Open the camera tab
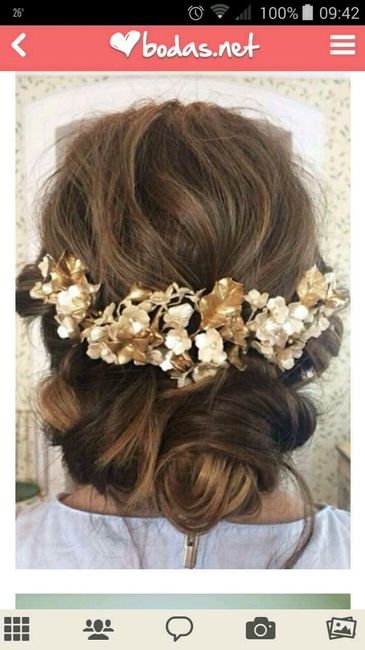365x650 pixels. coord(260,628)
